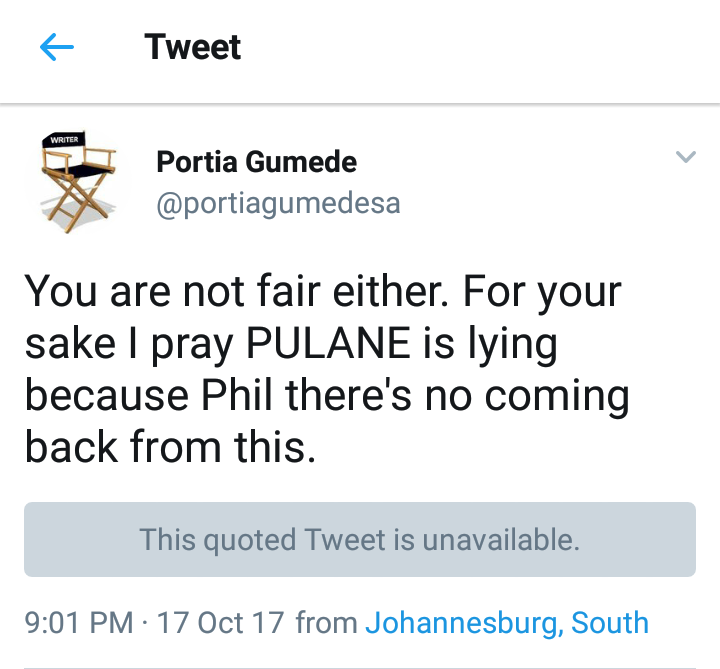Image resolution: width=720 pixels, height=669 pixels.
Task: Tap the unavailable quoted Tweet box
Action: [359, 540]
